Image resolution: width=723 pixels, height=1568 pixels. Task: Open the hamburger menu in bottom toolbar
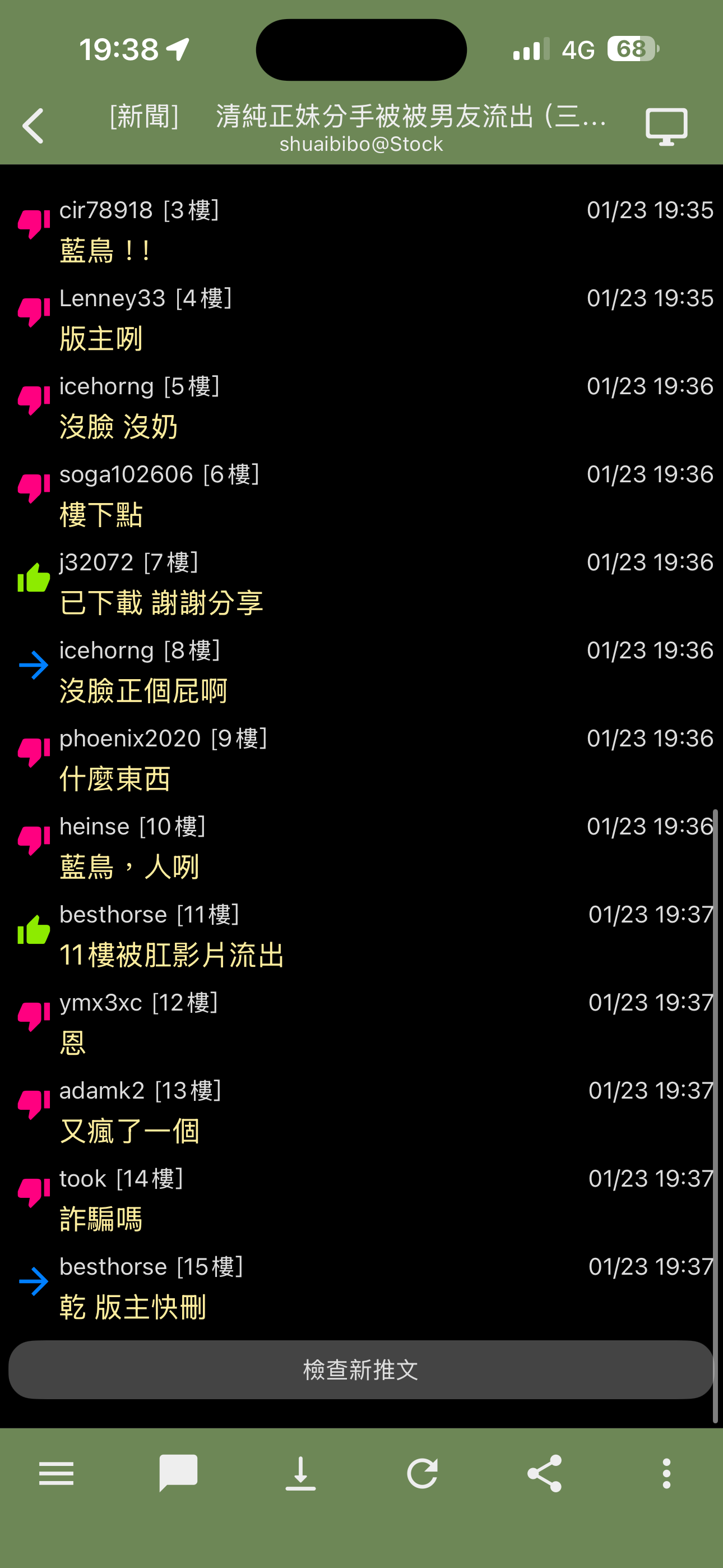click(x=56, y=1474)
